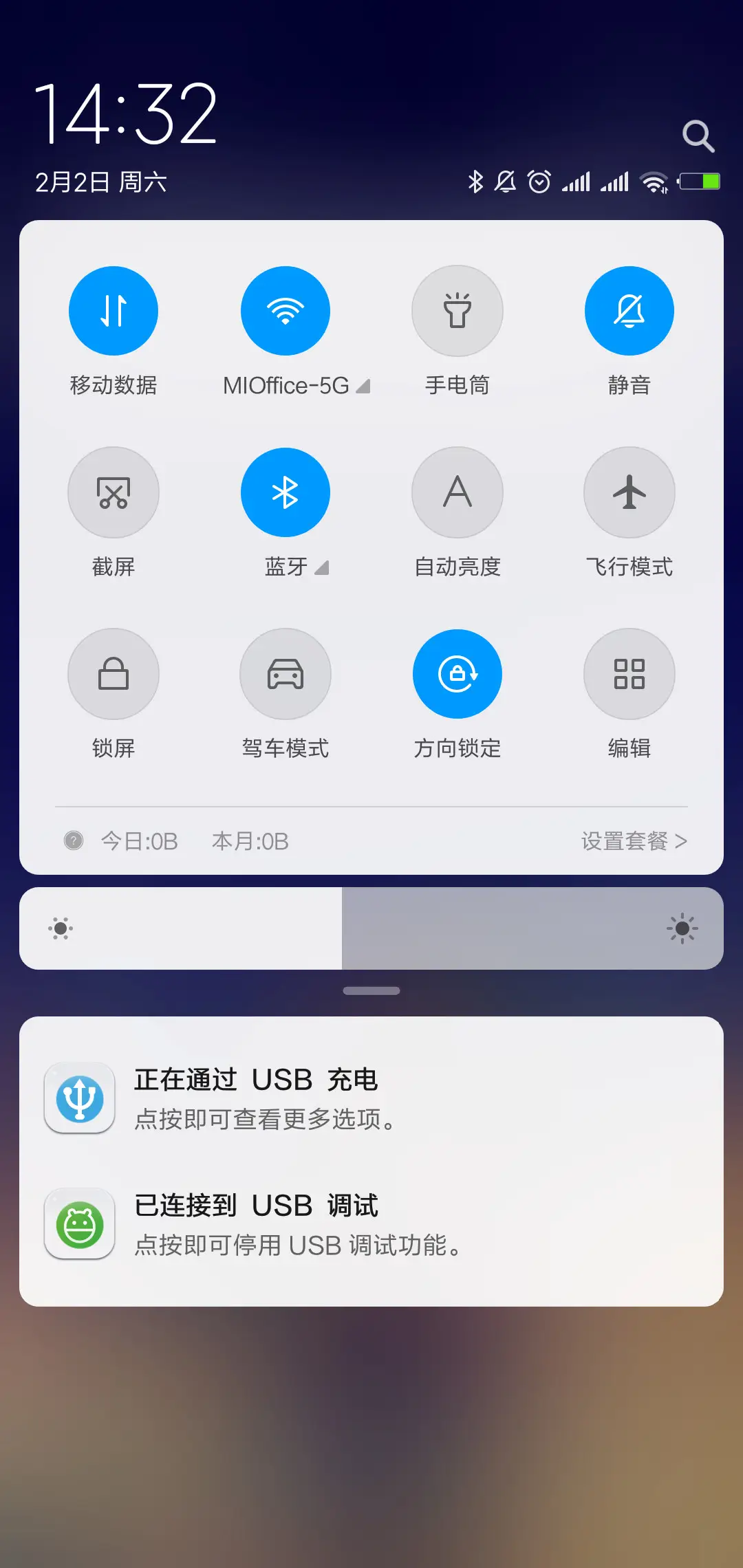Turn on the flashlight
Image resolution: width=743 pixels, height=1568 pixels.
click(457, 310)
